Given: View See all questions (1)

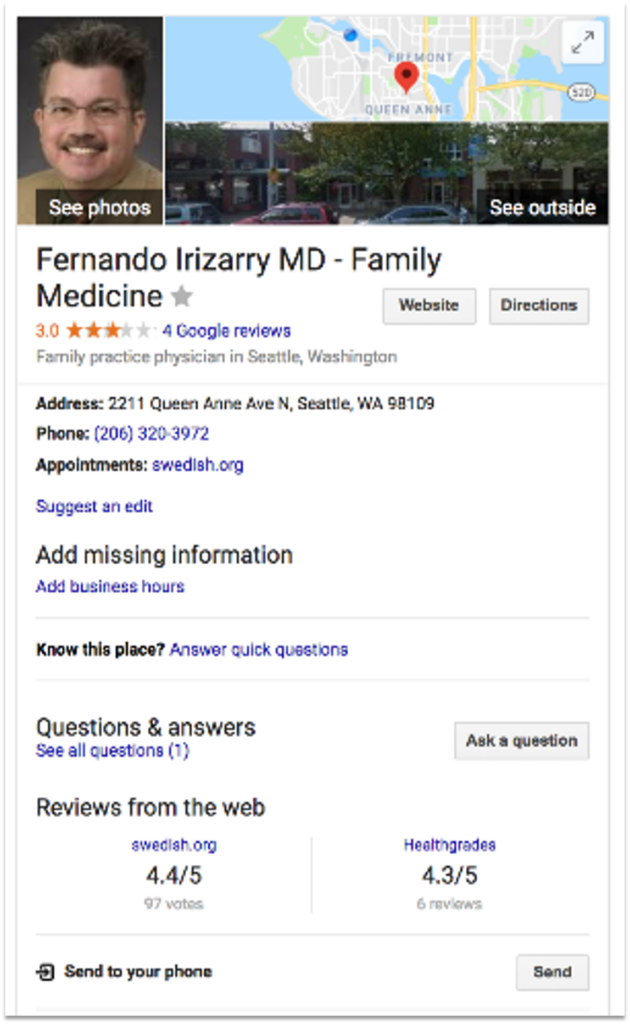Looking at the screenshot, I should 112,751.
